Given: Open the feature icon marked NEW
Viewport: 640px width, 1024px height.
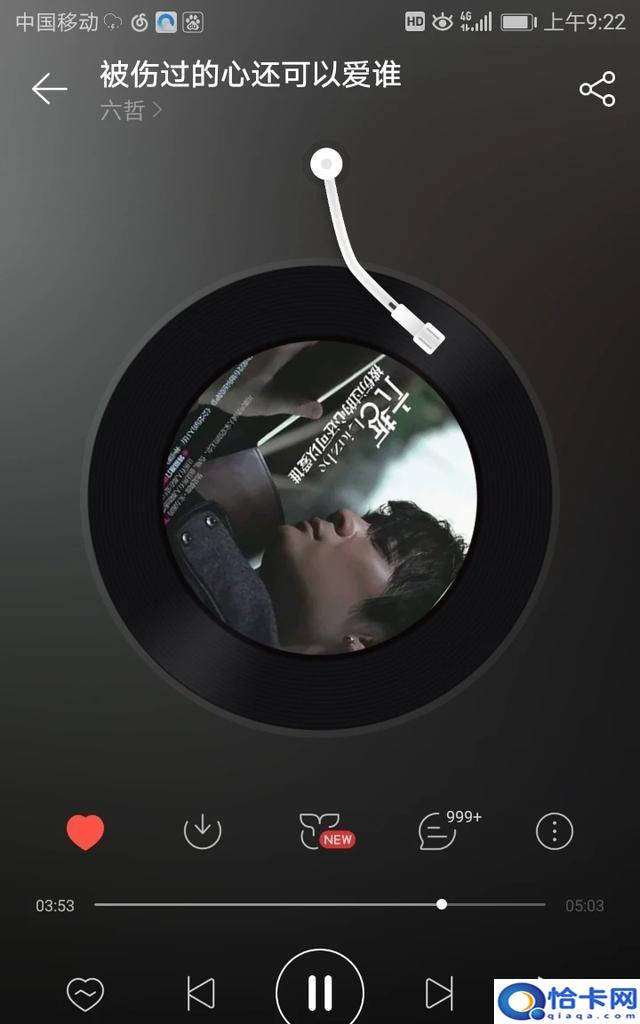Looking at the screenshot, I should (x=322, y=831).
